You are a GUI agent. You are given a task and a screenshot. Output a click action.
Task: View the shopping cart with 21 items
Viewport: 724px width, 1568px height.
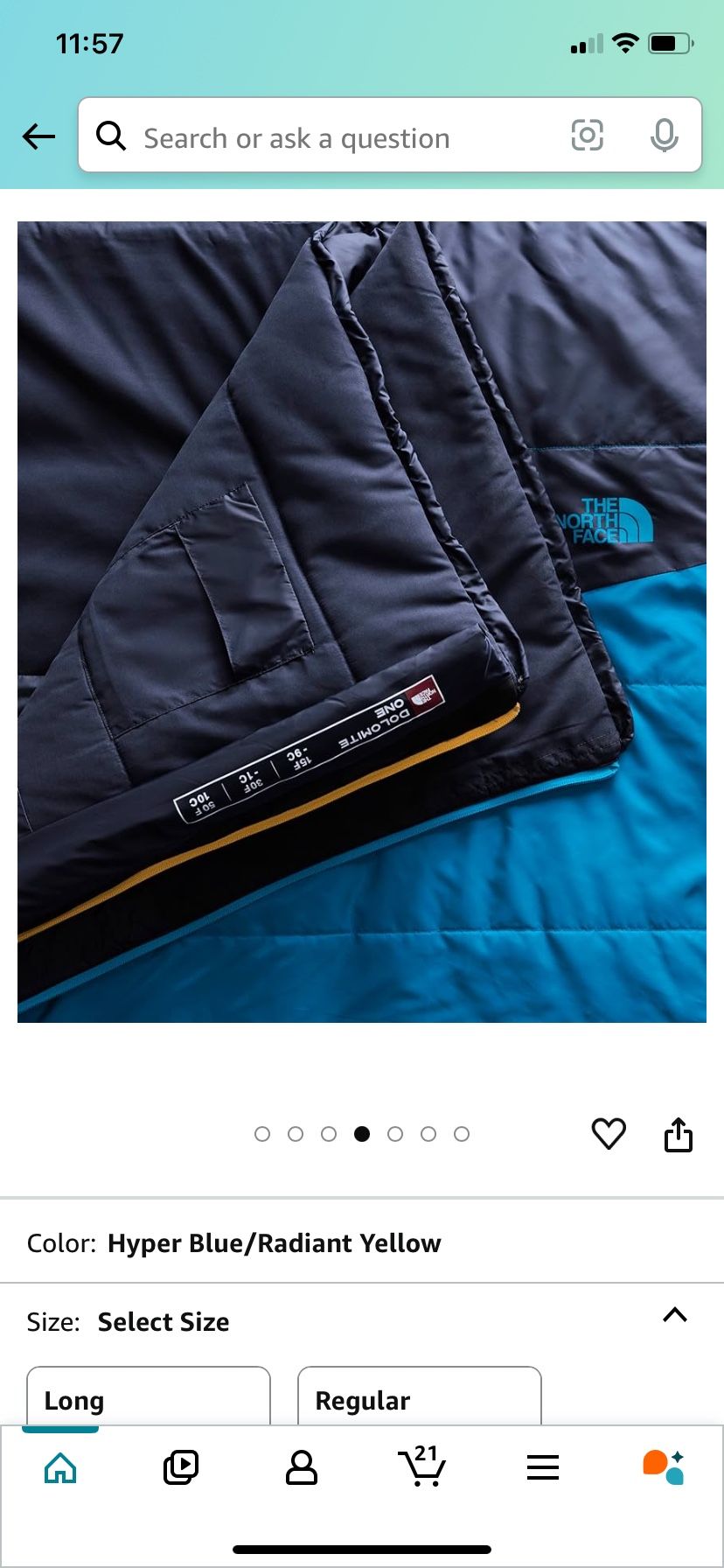click(x=422, y=1468)
